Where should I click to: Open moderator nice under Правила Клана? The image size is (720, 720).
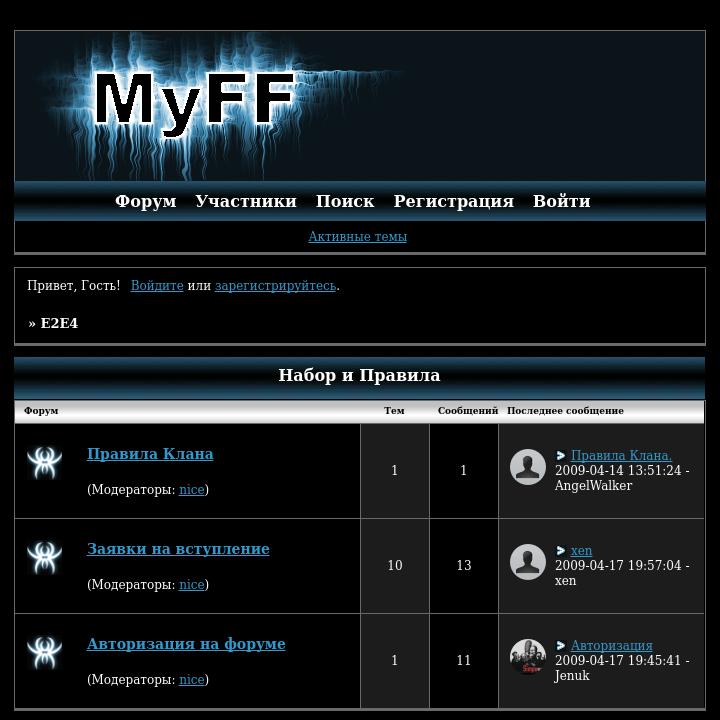pos(191,490)
